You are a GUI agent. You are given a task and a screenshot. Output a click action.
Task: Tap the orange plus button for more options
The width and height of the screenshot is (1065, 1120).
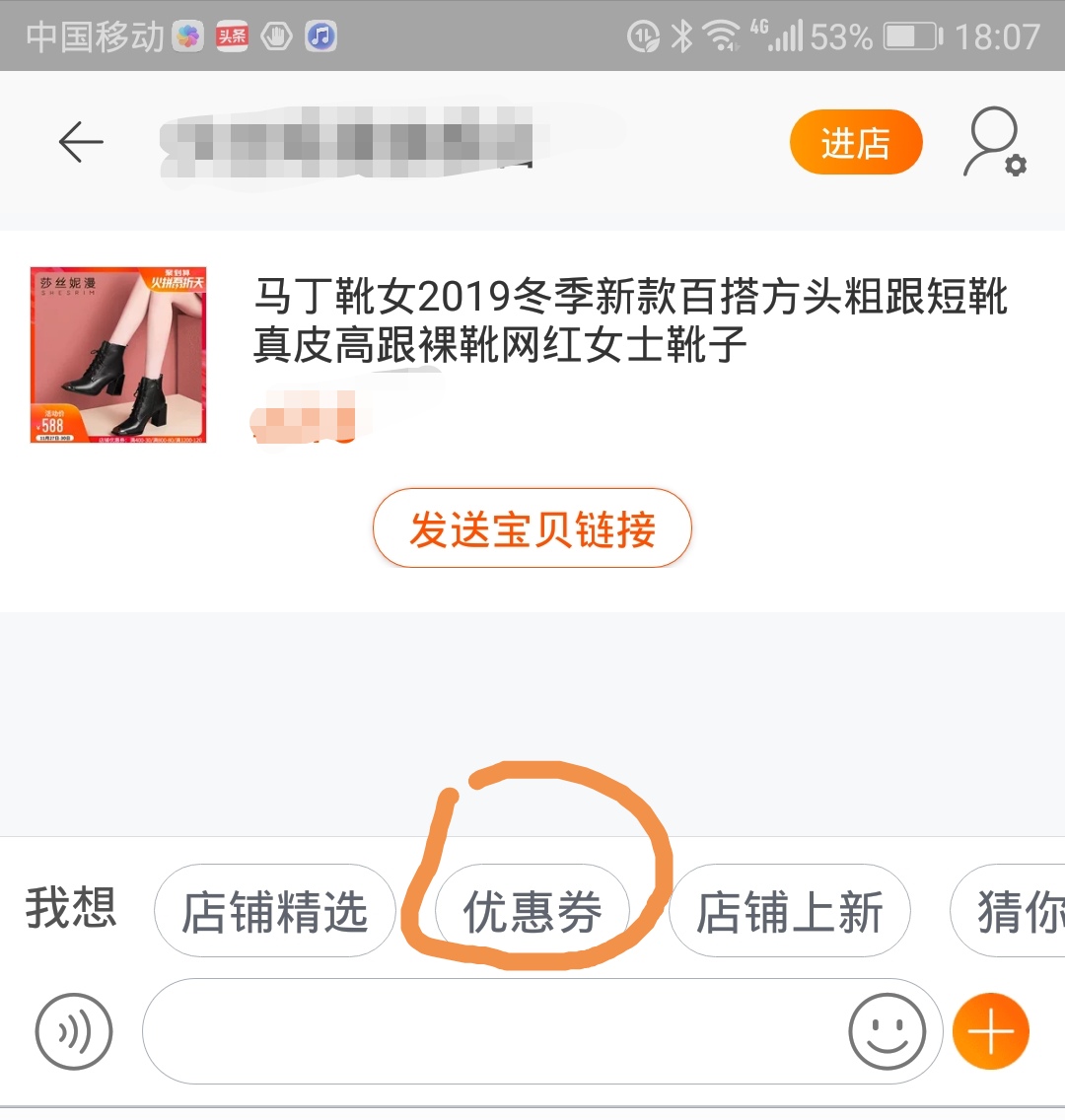coord(992,1029)
